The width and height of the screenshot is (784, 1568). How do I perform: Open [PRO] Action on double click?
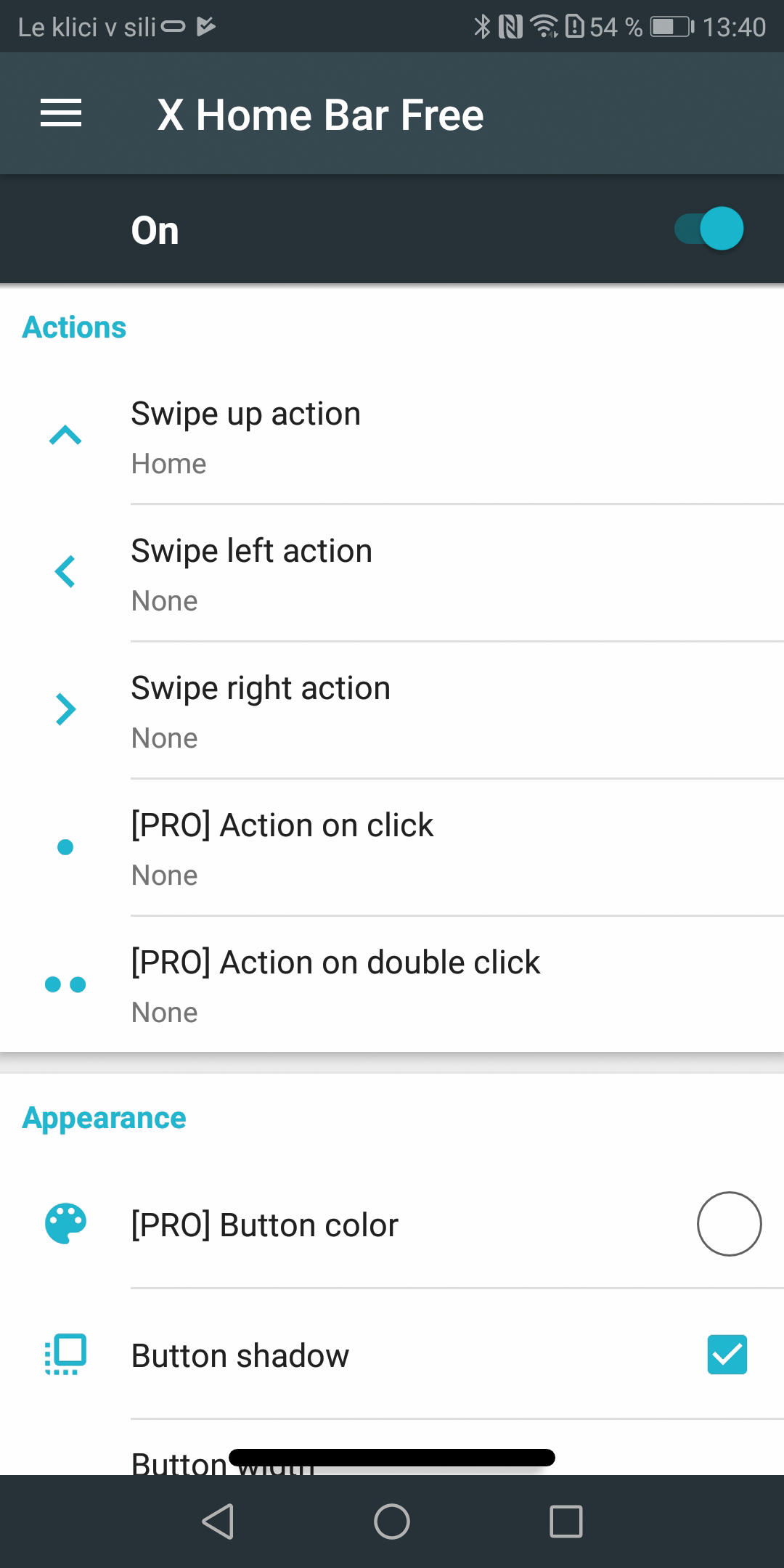click(x=392, y=984)
